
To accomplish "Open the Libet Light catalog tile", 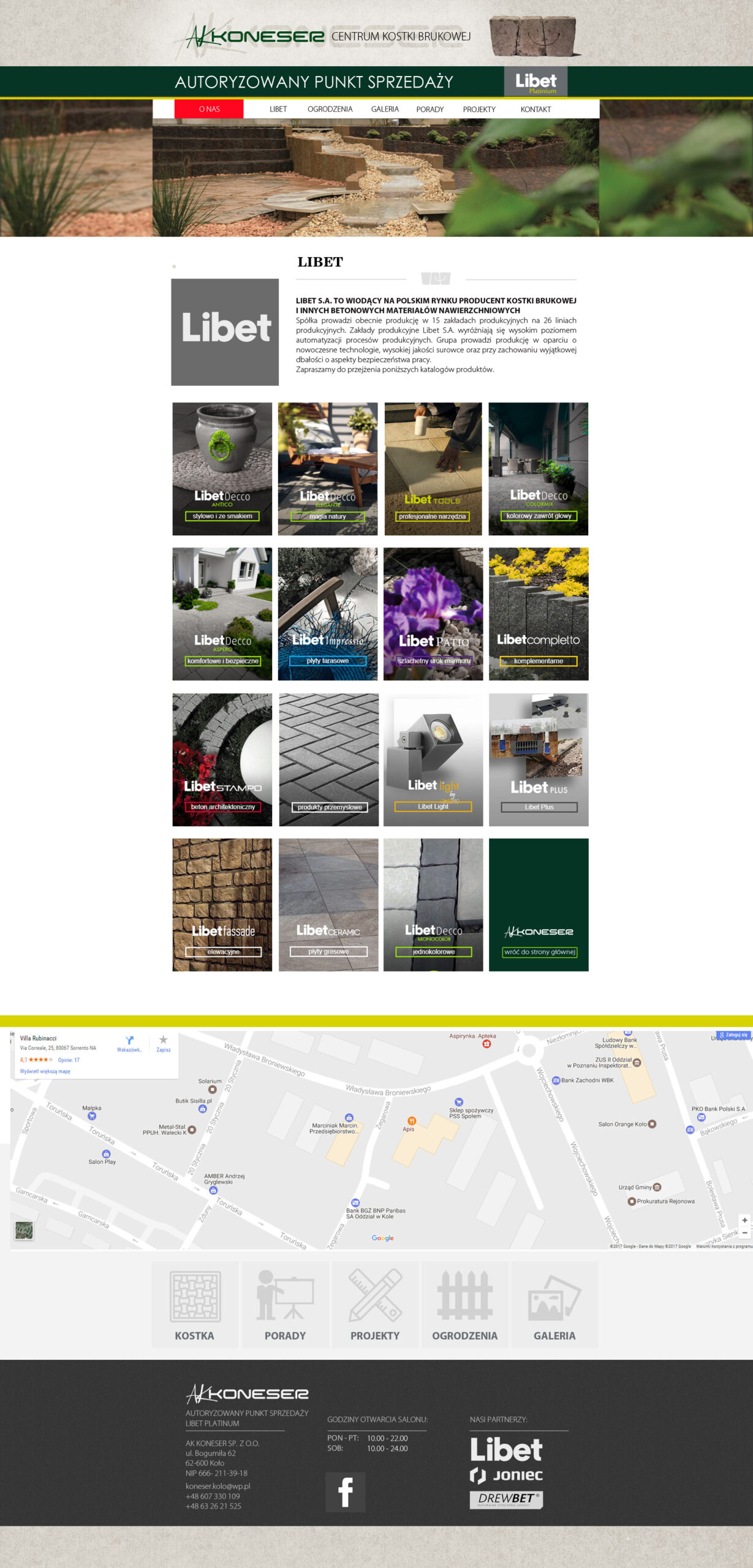I will click(433, 759).
